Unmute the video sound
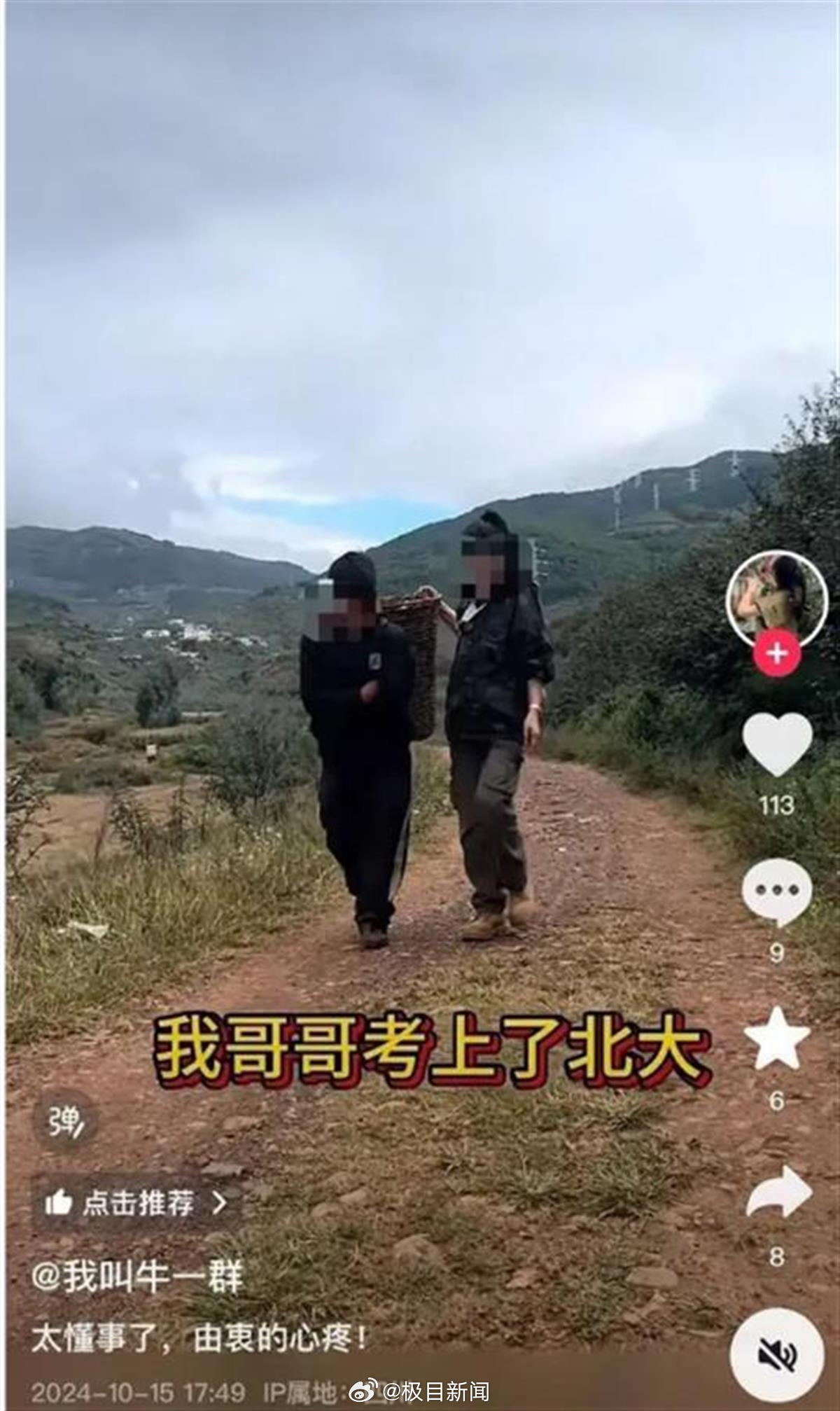The width and height of the screenshot is (840, 1411). pyautogui.click(x=777, y=1356)
